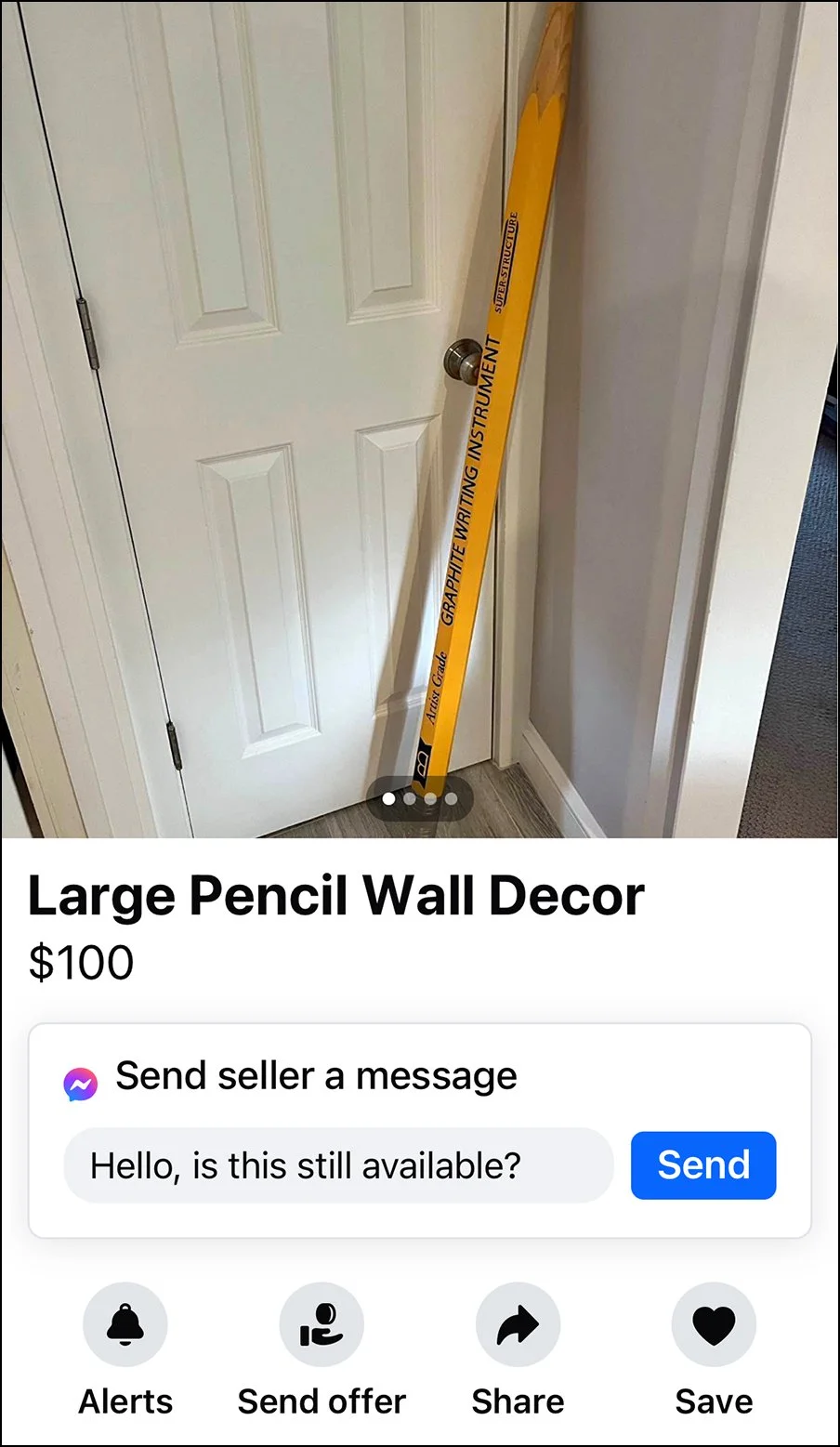This screenshot has width=840, height=1447.
Task: Save this listing with the heart
Action: tap(714, 1324)
